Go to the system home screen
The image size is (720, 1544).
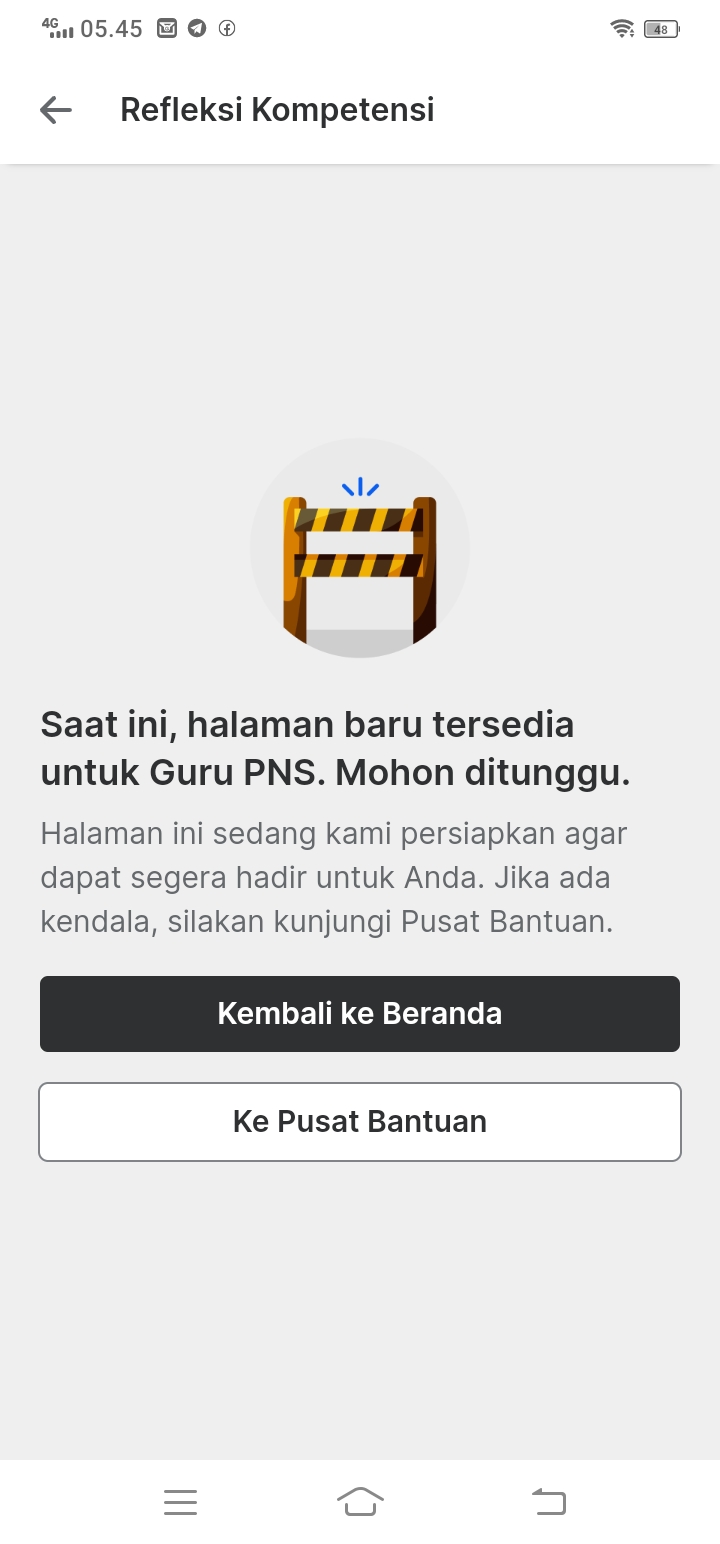pyautogui.click(x=360, y=1502)
